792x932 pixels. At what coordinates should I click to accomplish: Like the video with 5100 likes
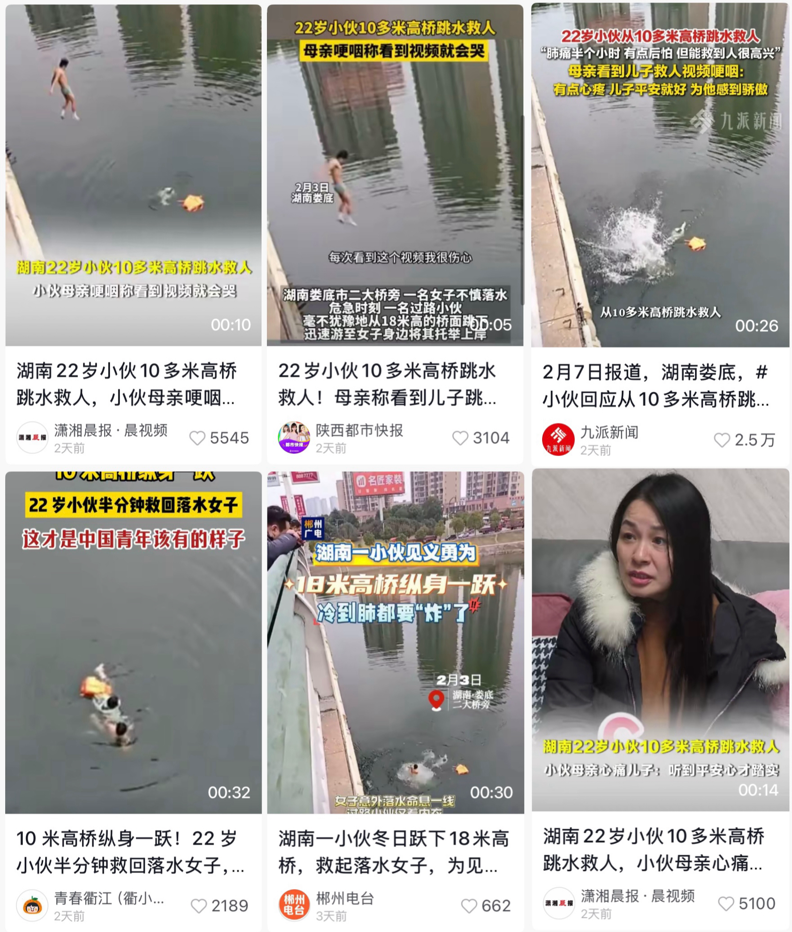pyautogui.click(x=727, y=903)
